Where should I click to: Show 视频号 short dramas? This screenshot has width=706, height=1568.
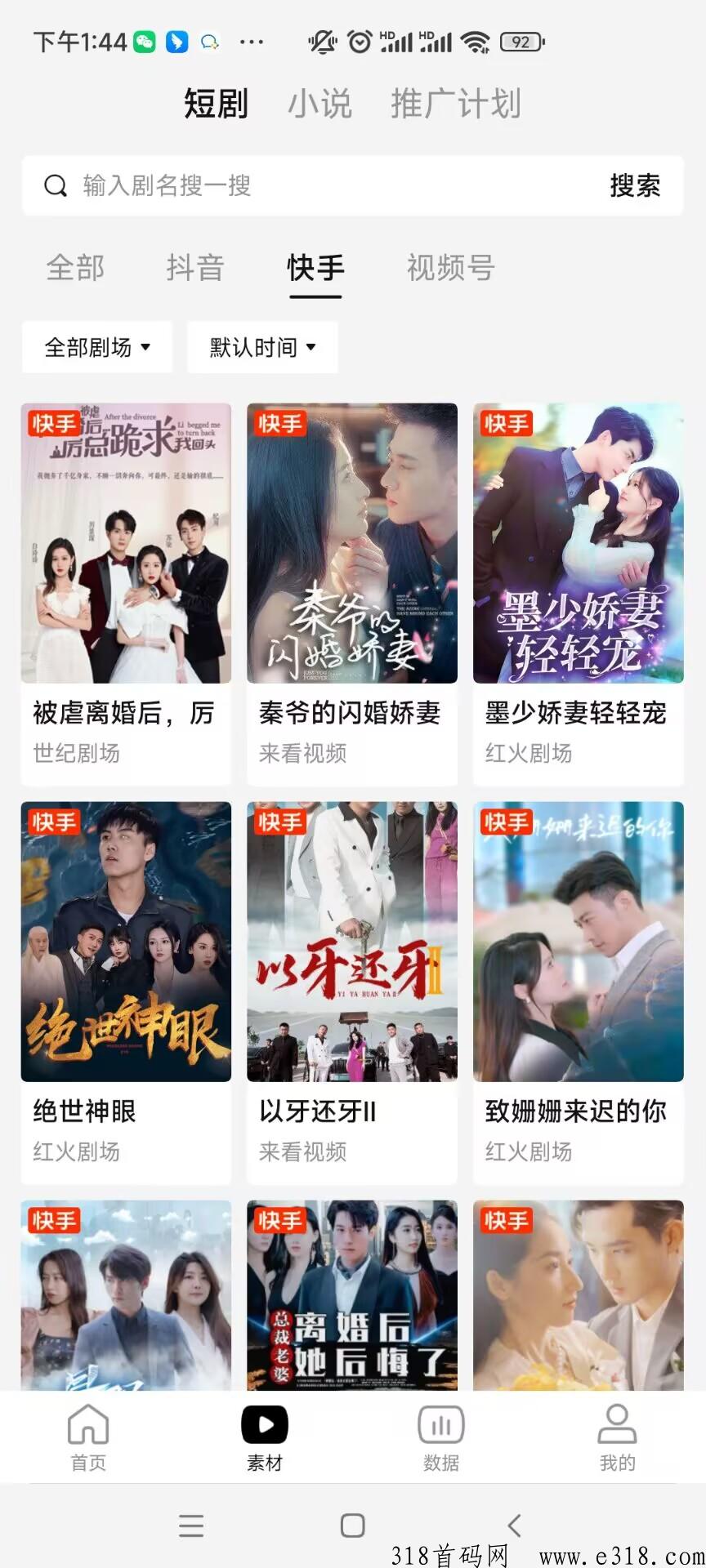(450, 268)
